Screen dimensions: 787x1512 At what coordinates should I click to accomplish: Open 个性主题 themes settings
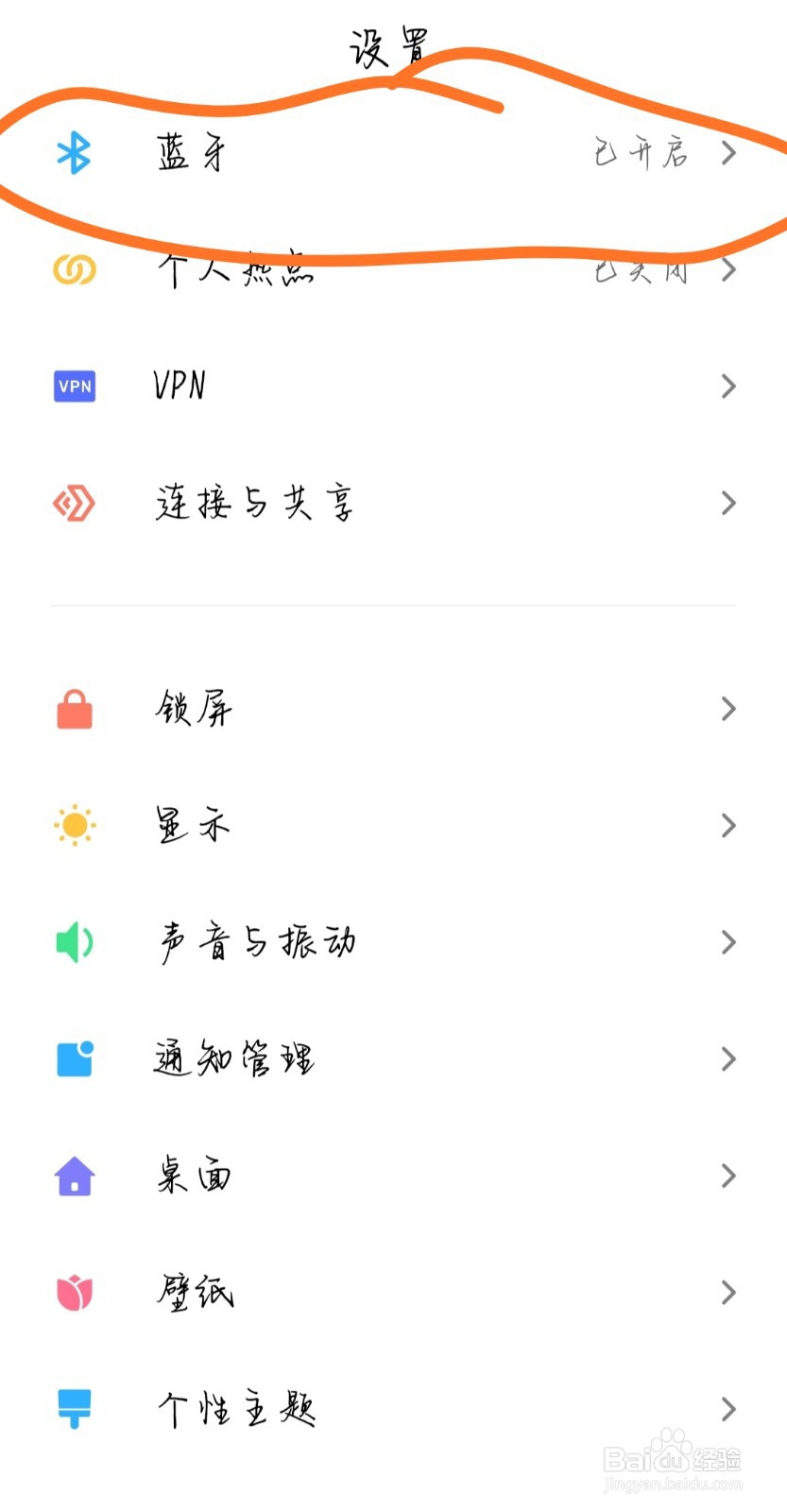pyautogui.click(x=393, y=1409)
